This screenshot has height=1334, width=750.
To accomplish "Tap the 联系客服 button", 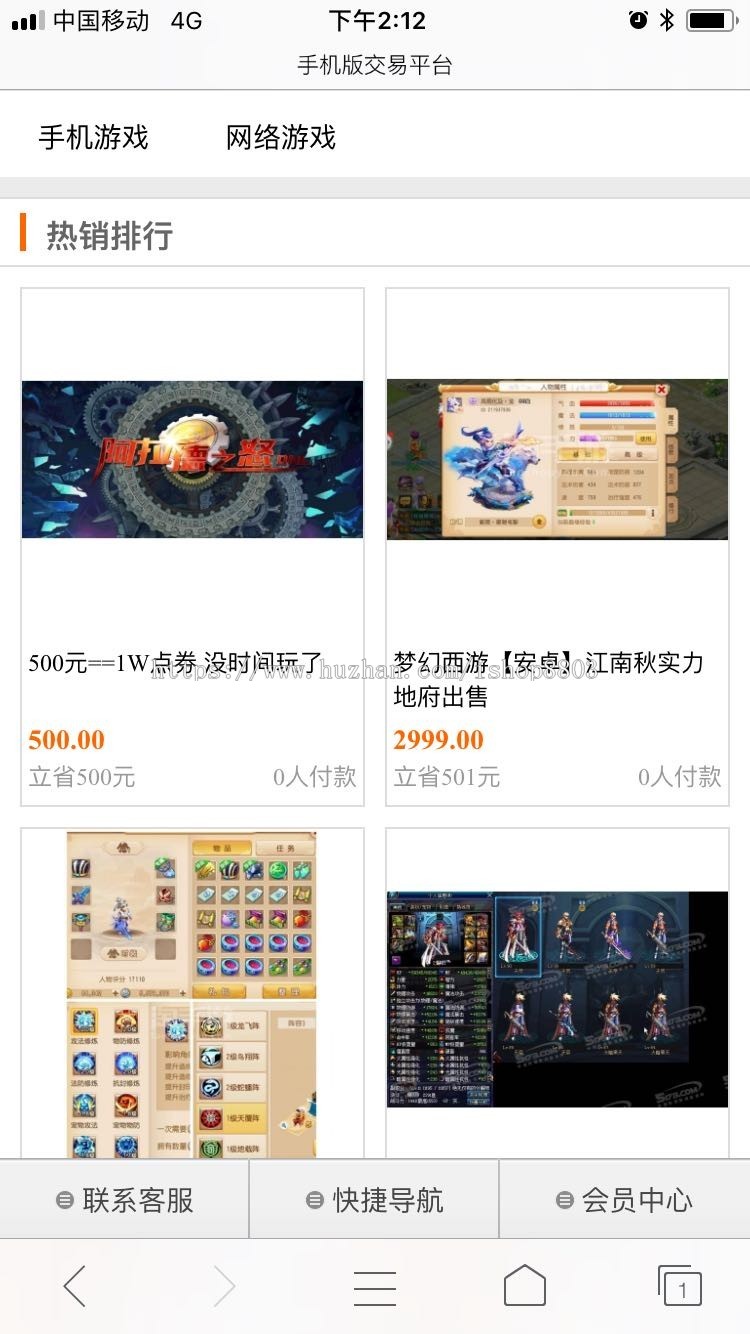I will pyautogui.click(x=123, y=1198).
